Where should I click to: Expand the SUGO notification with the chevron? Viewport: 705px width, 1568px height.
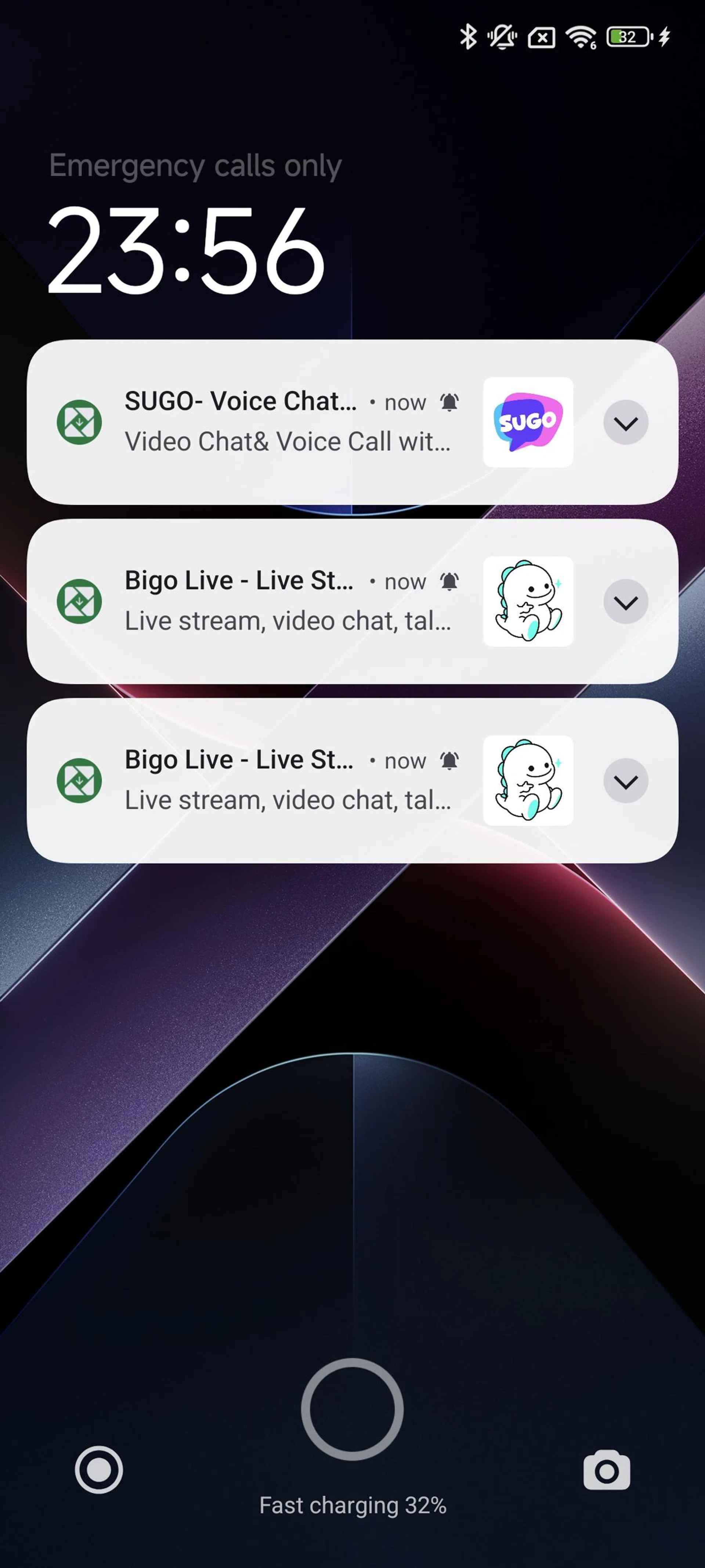[x=625, y=422]
